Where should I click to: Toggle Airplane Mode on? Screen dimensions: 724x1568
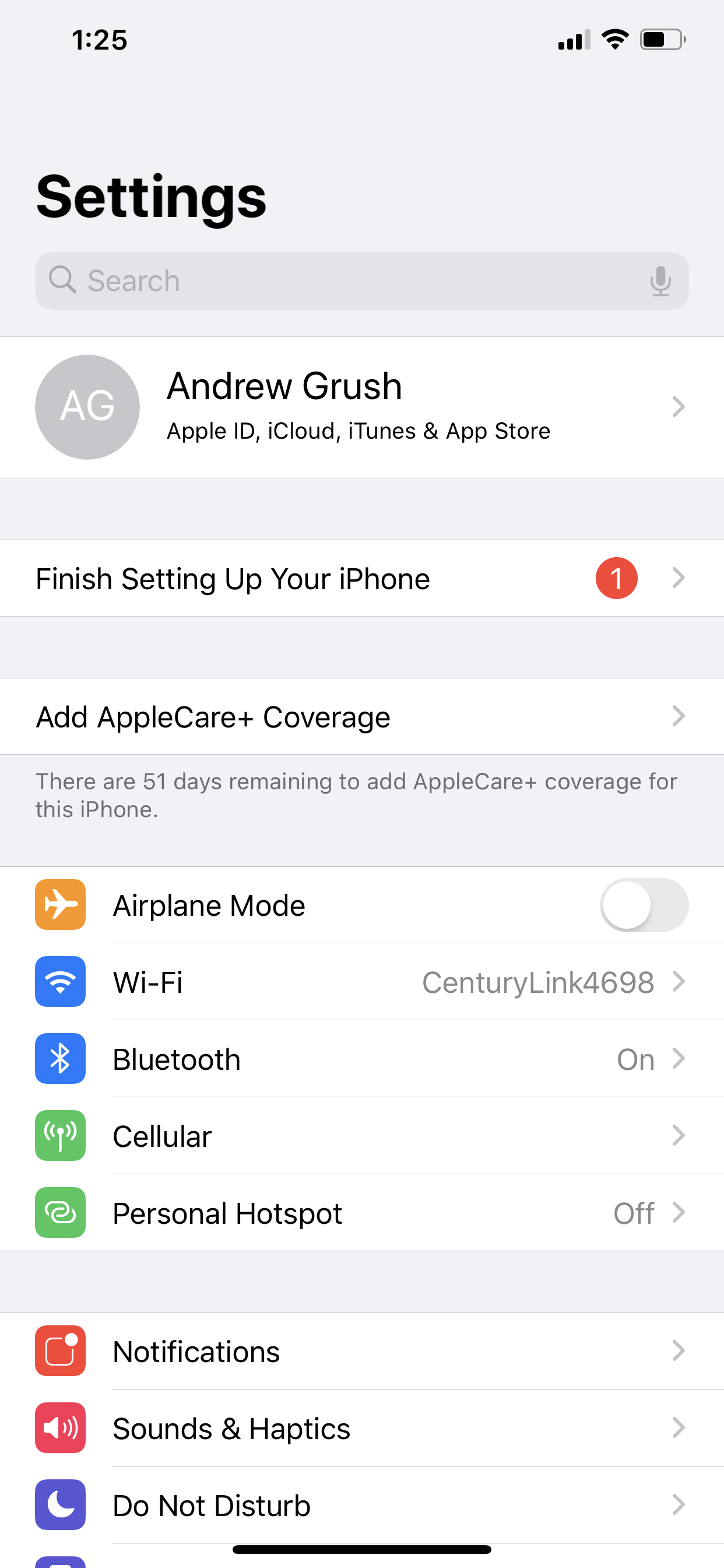click(644, 905)
